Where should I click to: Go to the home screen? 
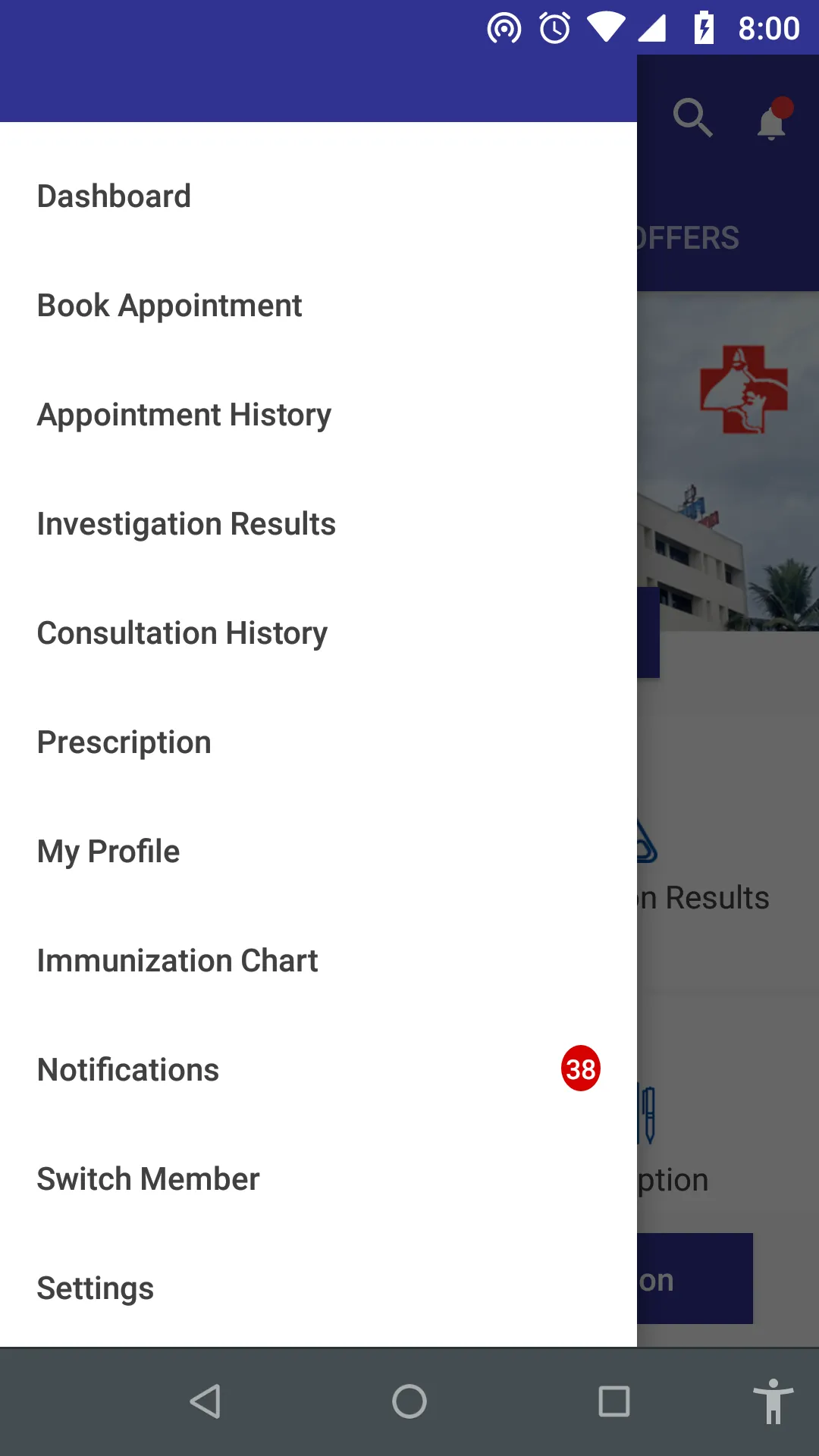409,1401
